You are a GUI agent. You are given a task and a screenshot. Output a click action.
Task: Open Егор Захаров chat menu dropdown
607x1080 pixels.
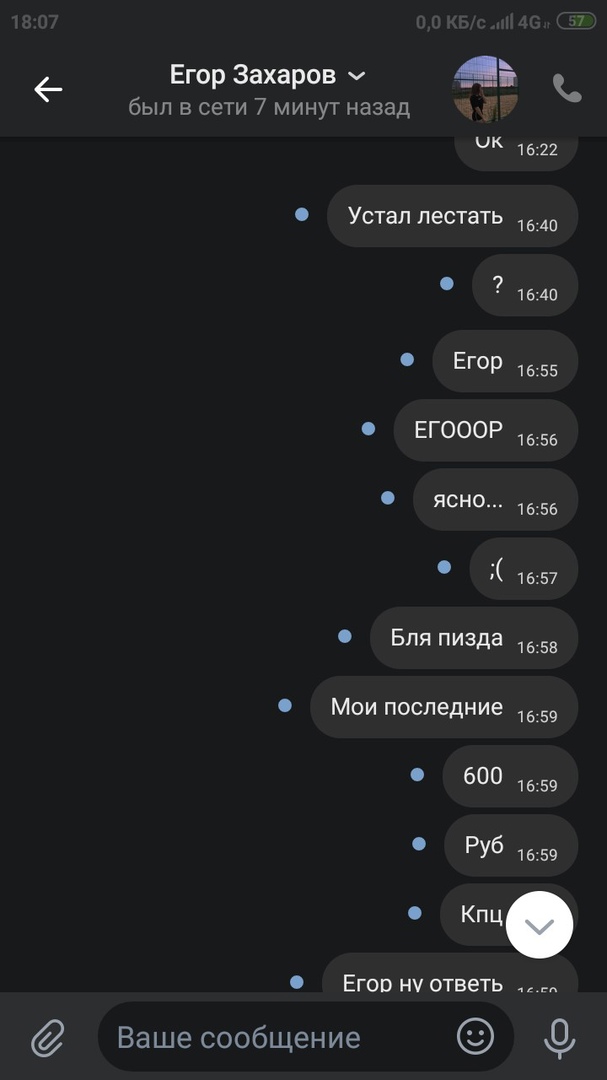coord(356,76)
